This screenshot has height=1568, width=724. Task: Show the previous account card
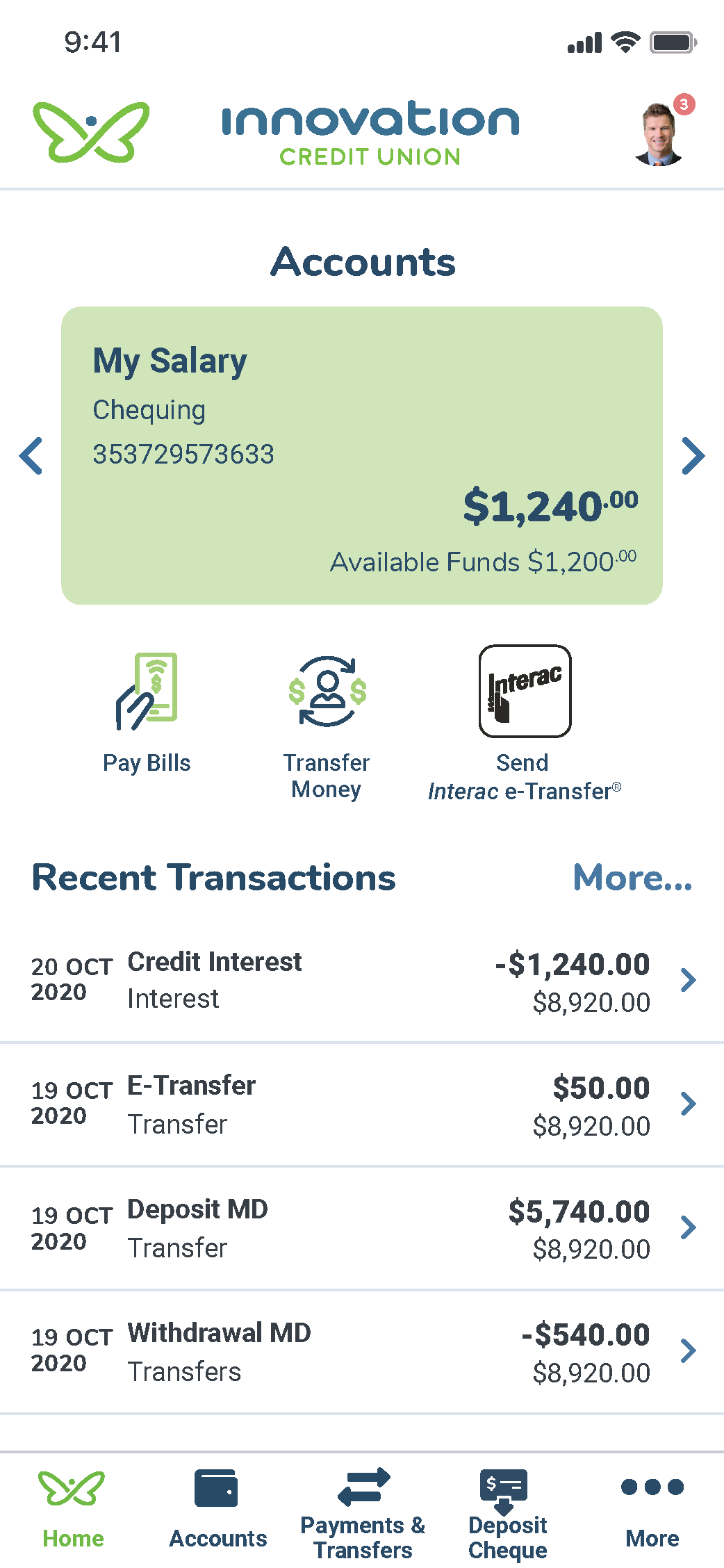[x=31, y=456]
